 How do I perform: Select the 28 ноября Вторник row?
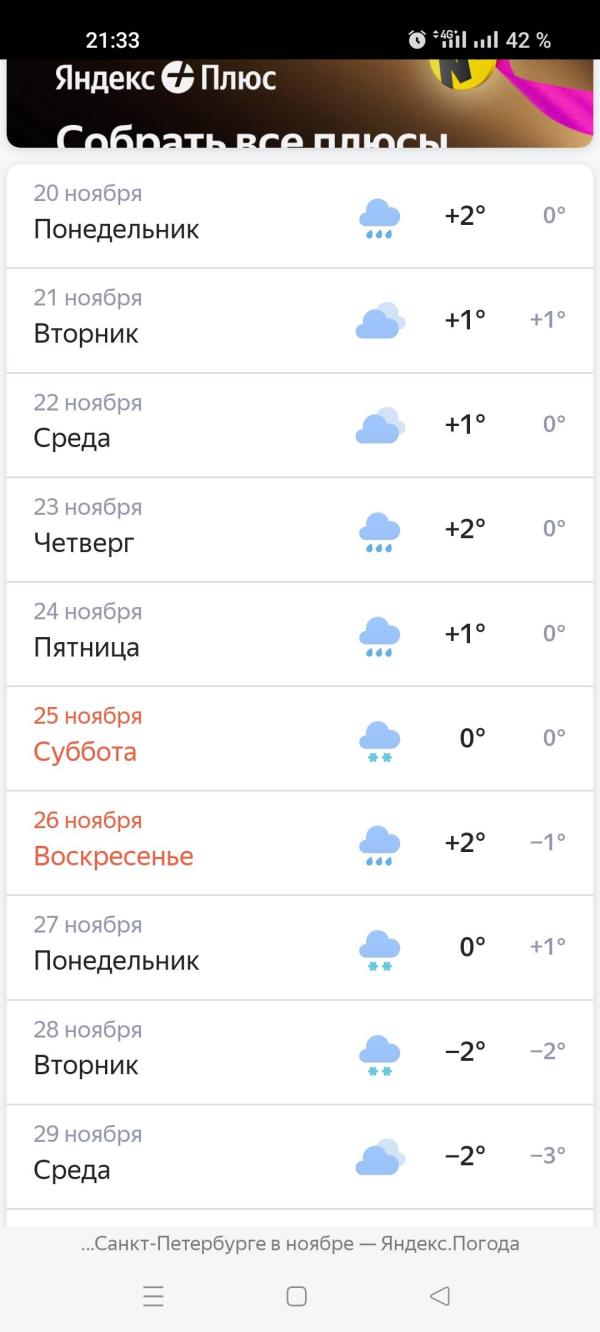300,1052
